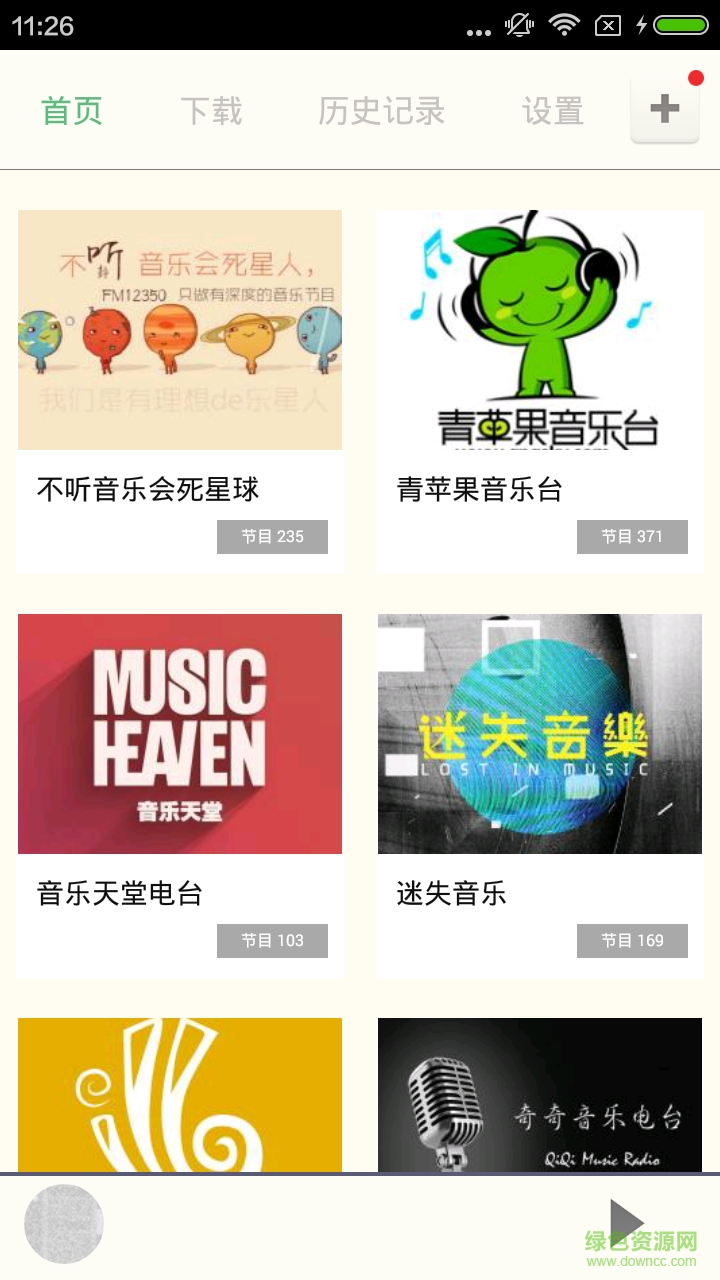Viewport: 720px width, 1280px height.
Task: Tap the circular album art in the playbar
Action: click(x=64, y=1222)
